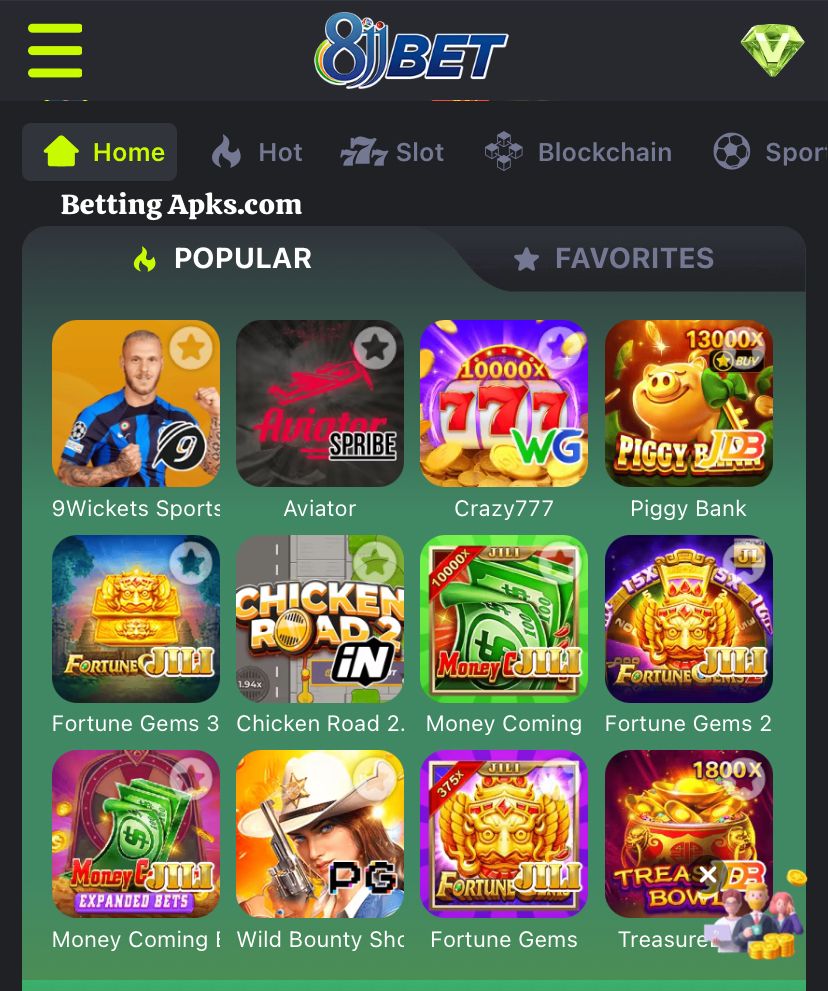Dismiss the floating promo with the X
The width and height of the screenshot is (828, 991).
tap(708, 875)
